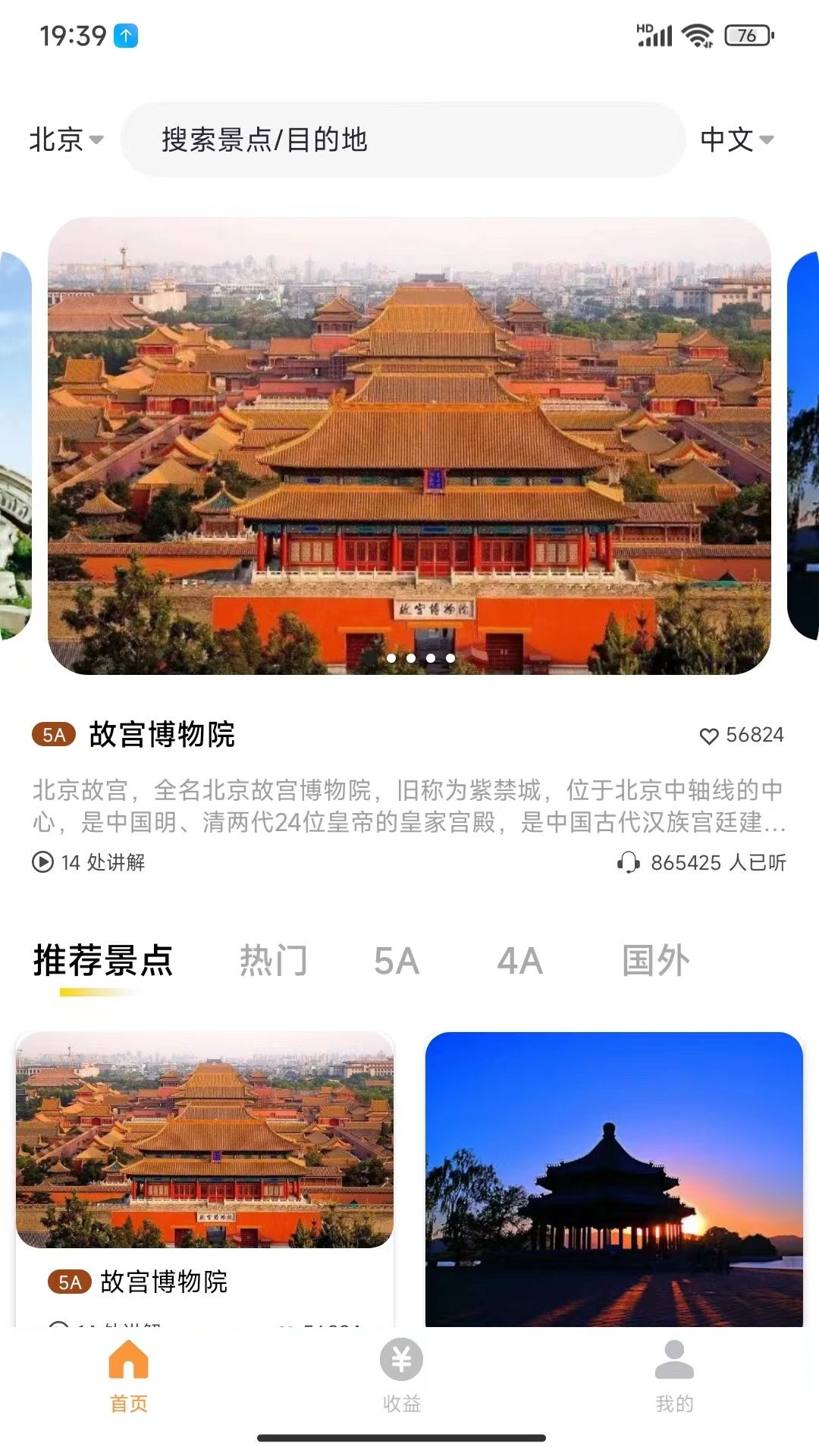
Task: Open the city chooser chevron beside 北京
Action: point(96,142)
